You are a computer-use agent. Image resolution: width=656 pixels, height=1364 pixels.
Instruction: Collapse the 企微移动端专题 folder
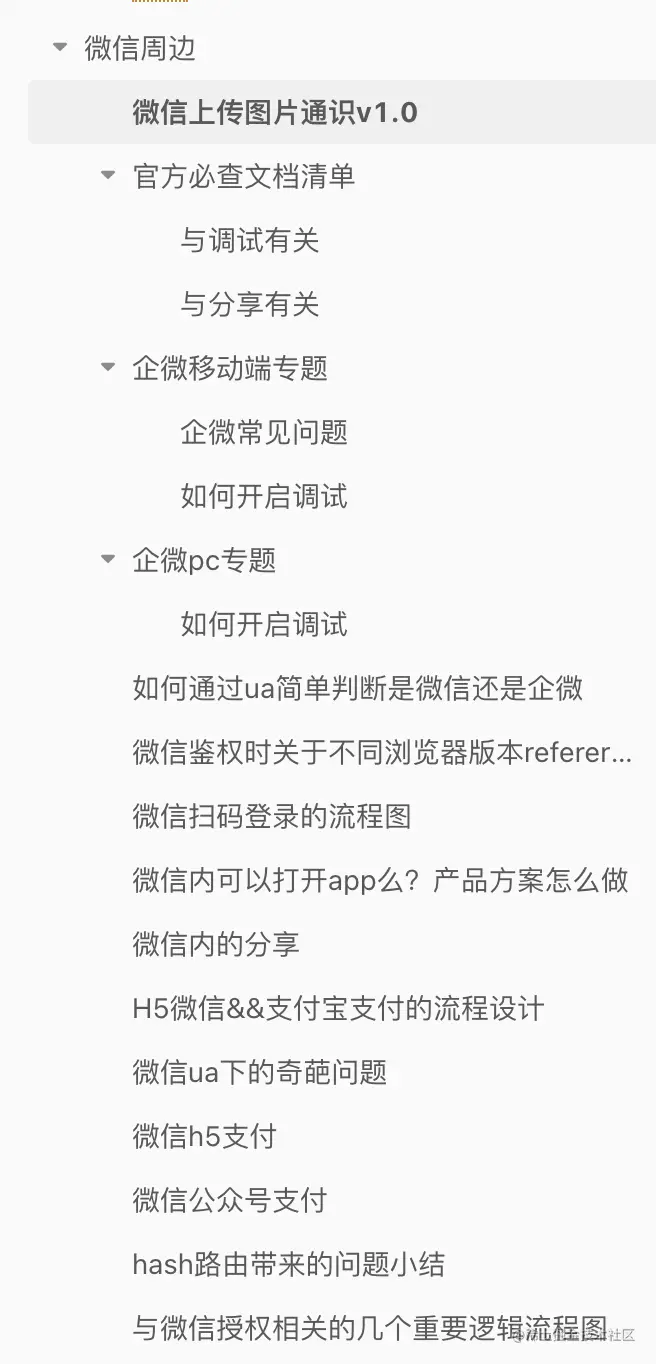click(108, 367)
